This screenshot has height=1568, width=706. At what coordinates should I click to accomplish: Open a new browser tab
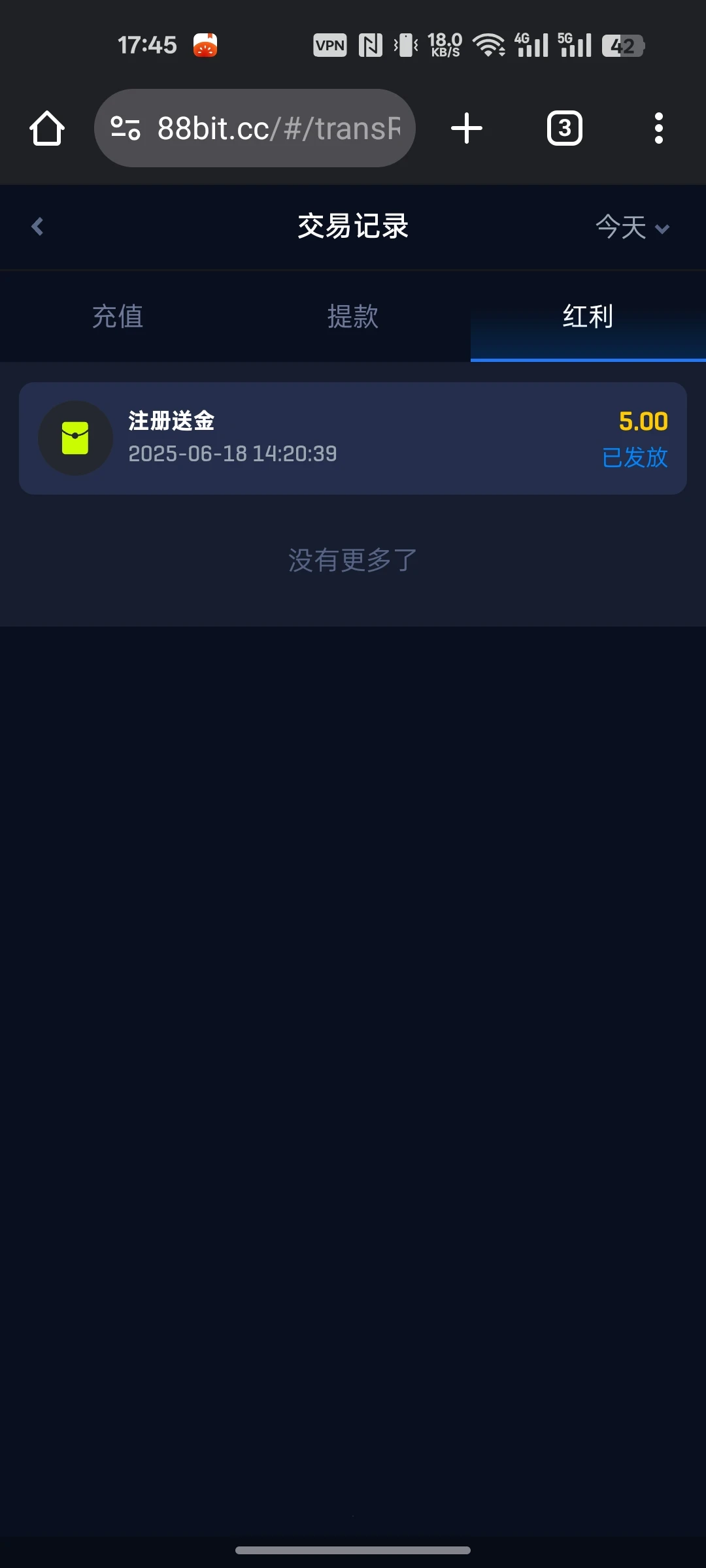[x=467, y=128]
